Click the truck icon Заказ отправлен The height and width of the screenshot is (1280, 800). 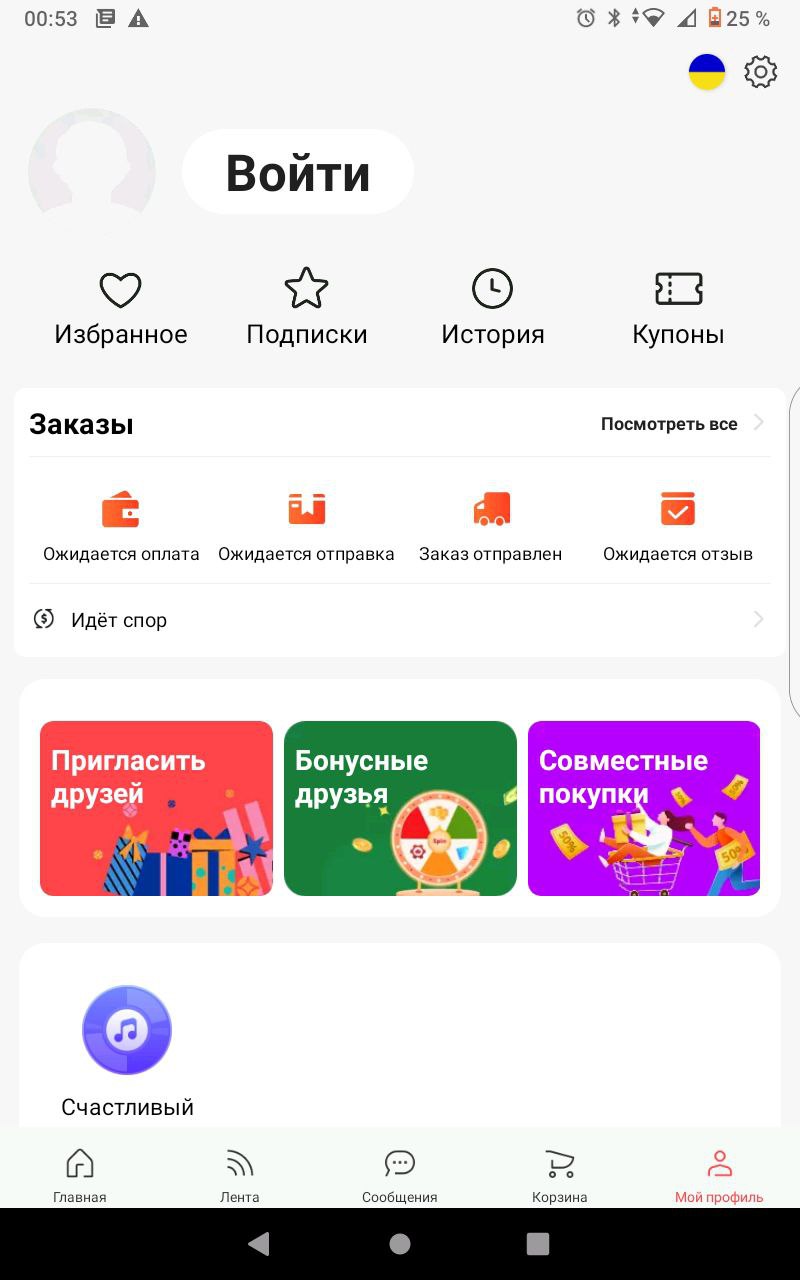pyautogui.click(x=491, y=508)
